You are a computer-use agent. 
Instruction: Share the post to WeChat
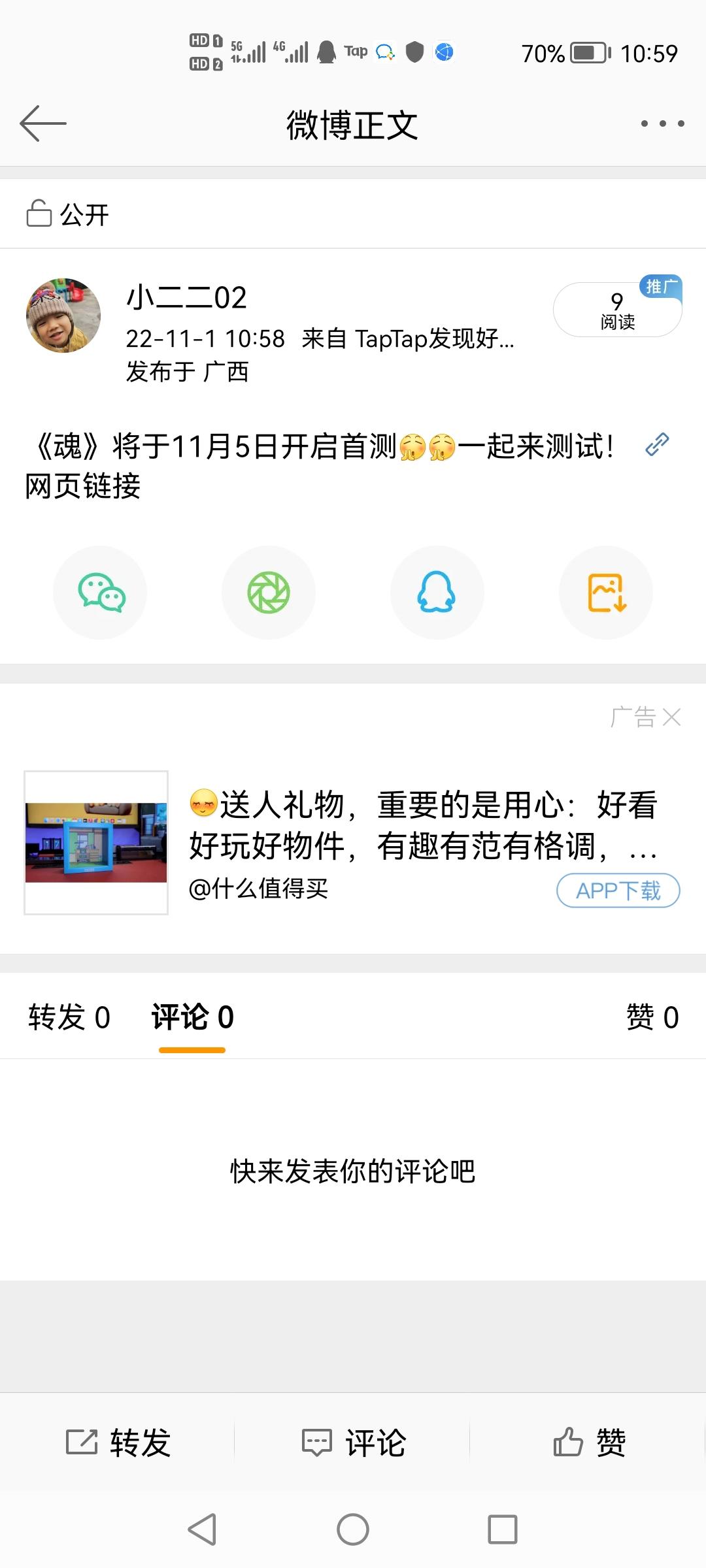[x=100, y=593]
